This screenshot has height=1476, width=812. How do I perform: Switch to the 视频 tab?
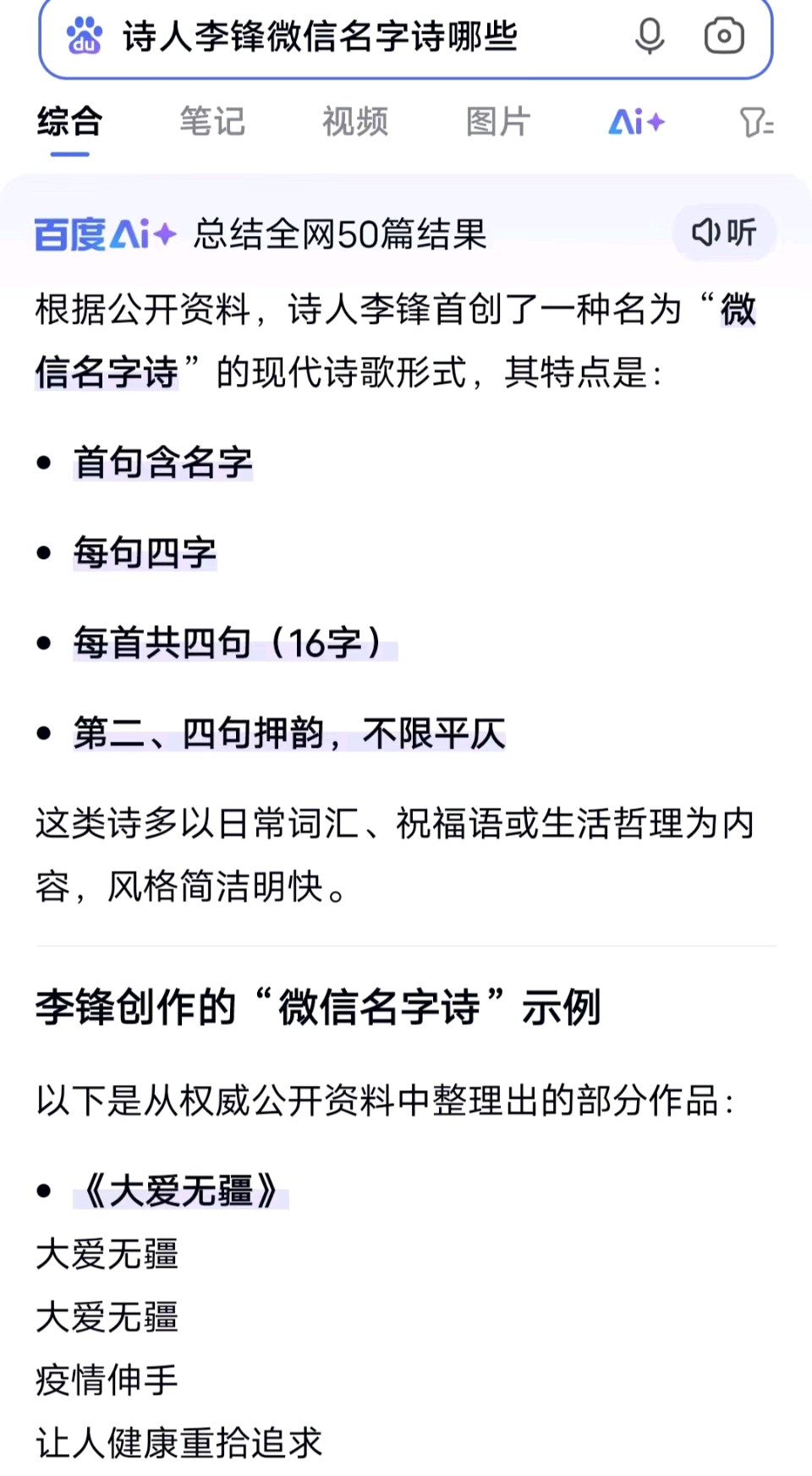[355, 122]
